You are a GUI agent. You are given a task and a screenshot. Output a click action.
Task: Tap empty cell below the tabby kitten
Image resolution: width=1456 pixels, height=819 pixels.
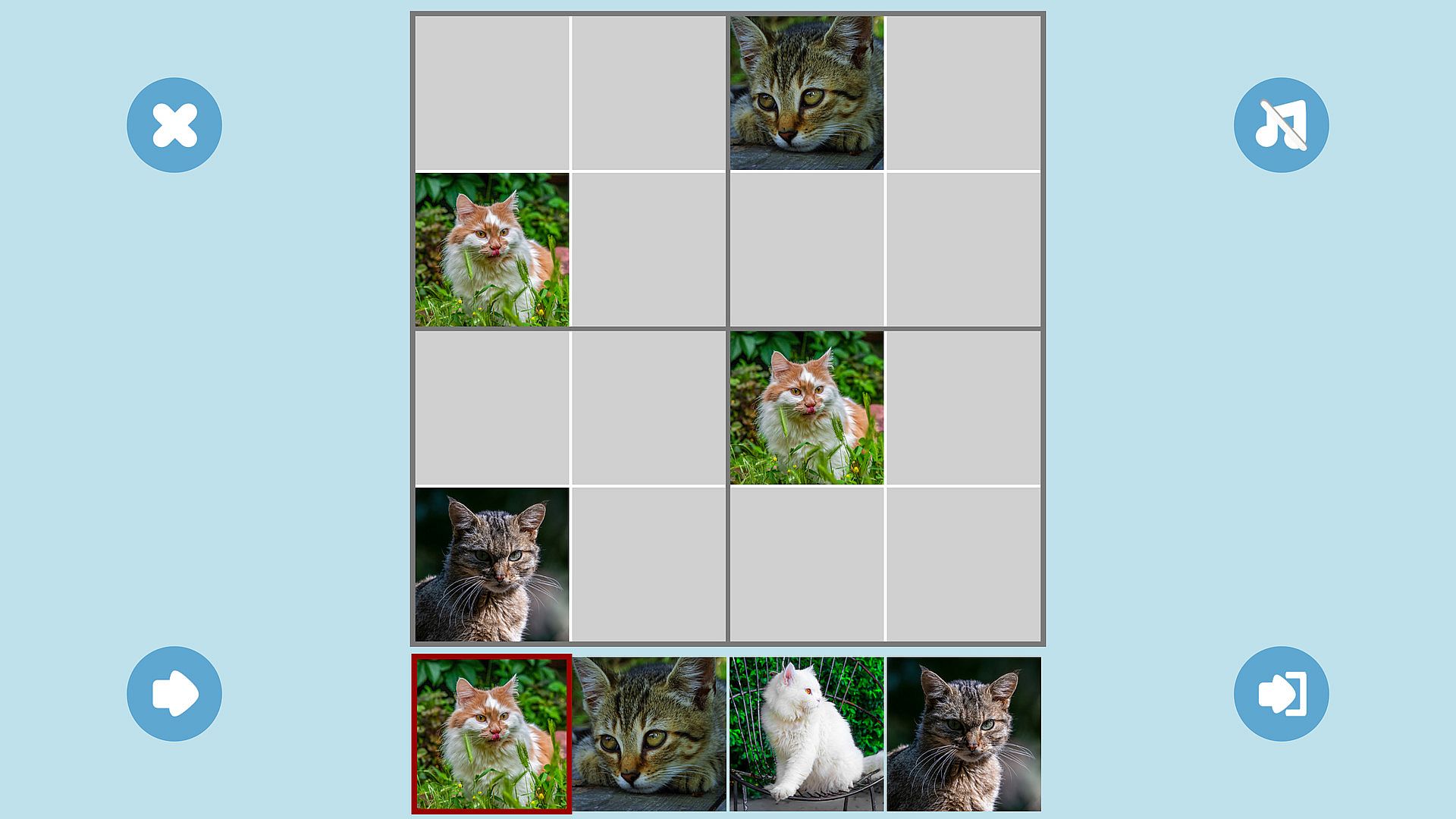pos(806,249)
